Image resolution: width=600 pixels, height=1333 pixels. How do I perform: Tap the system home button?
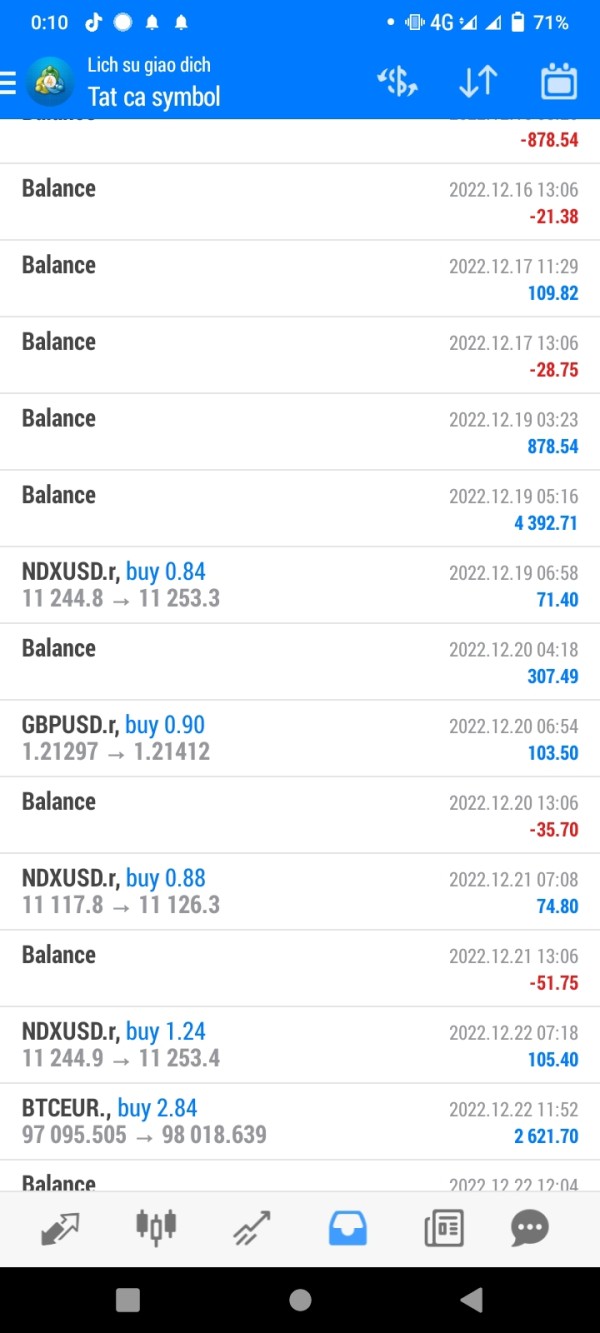[x=300, y=1299]
